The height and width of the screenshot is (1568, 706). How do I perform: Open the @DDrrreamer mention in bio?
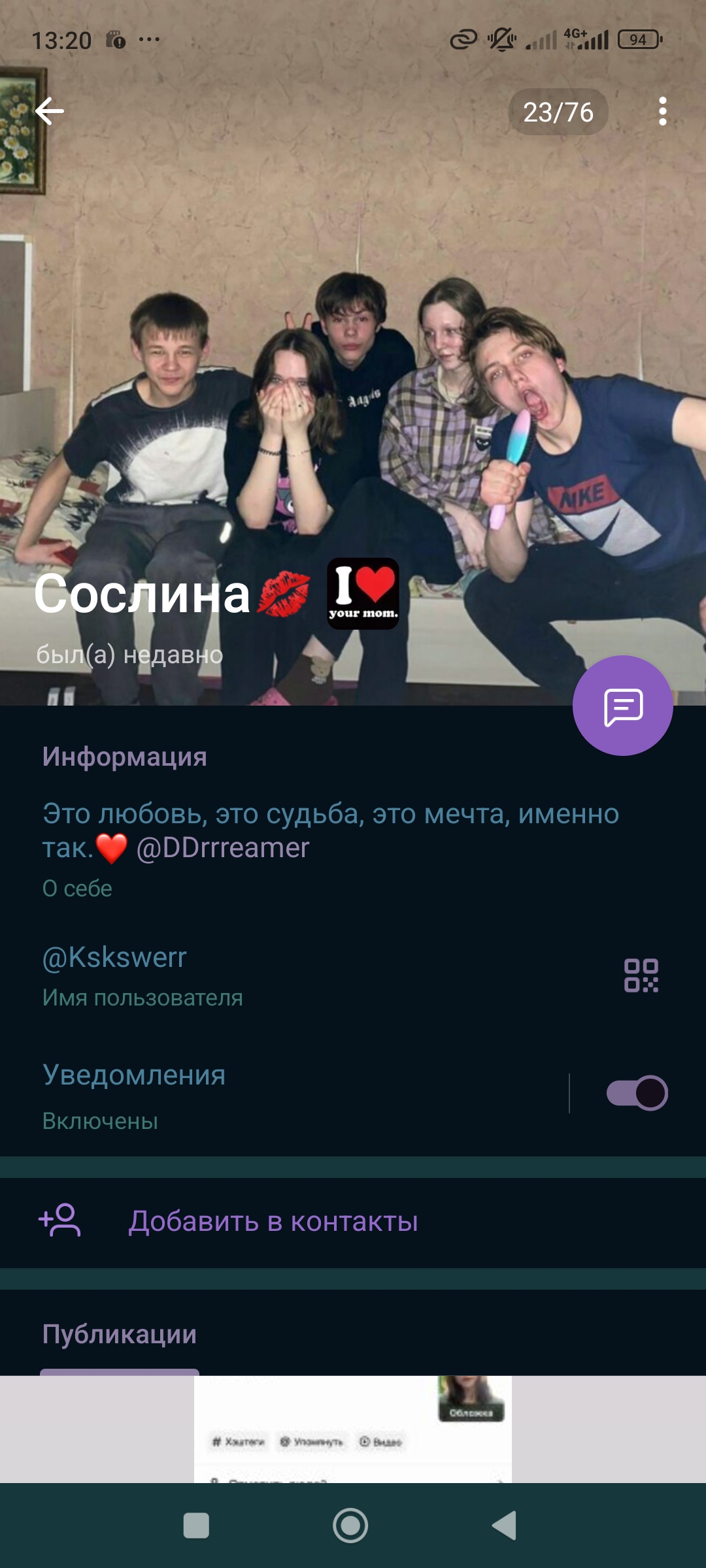[222, 848]
